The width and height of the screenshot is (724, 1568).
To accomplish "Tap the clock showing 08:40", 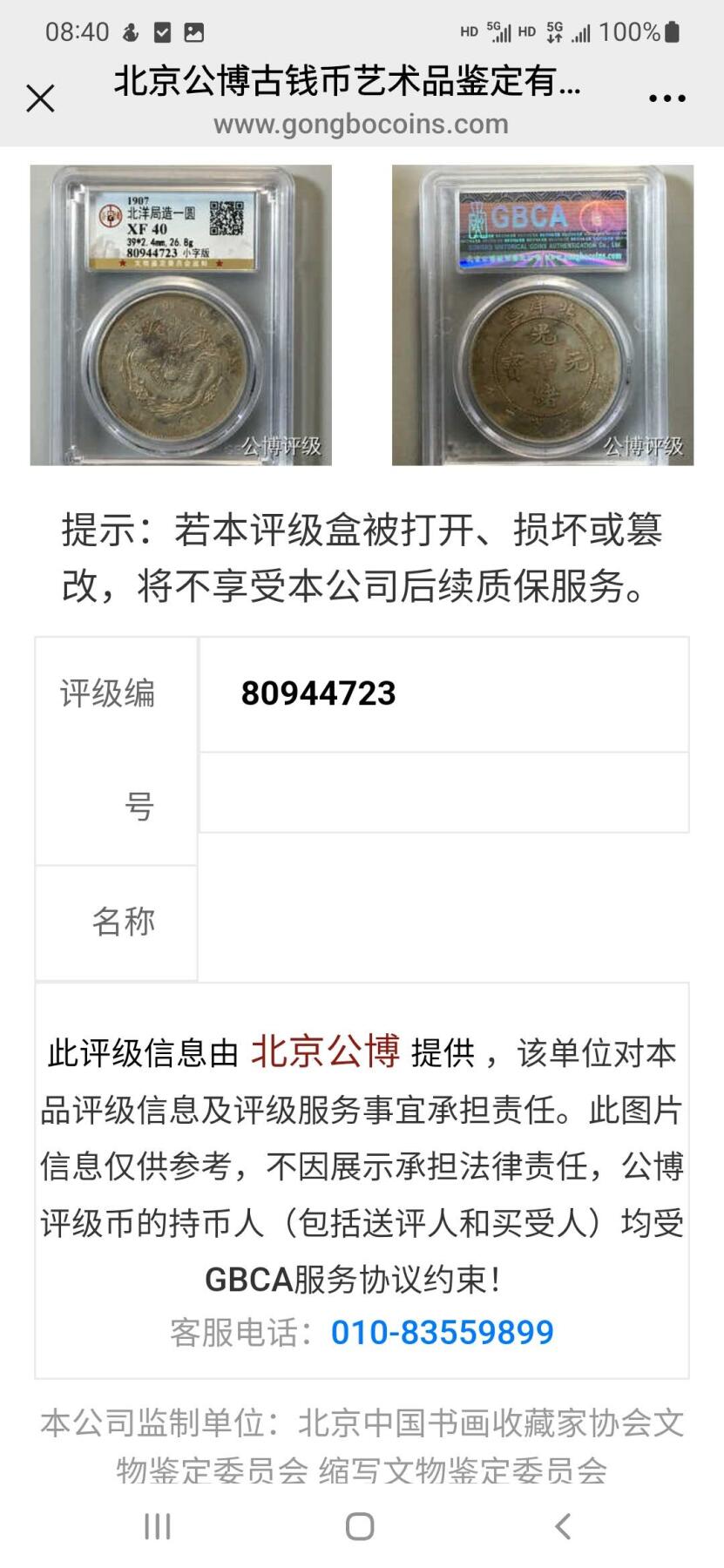I will 78,33.
